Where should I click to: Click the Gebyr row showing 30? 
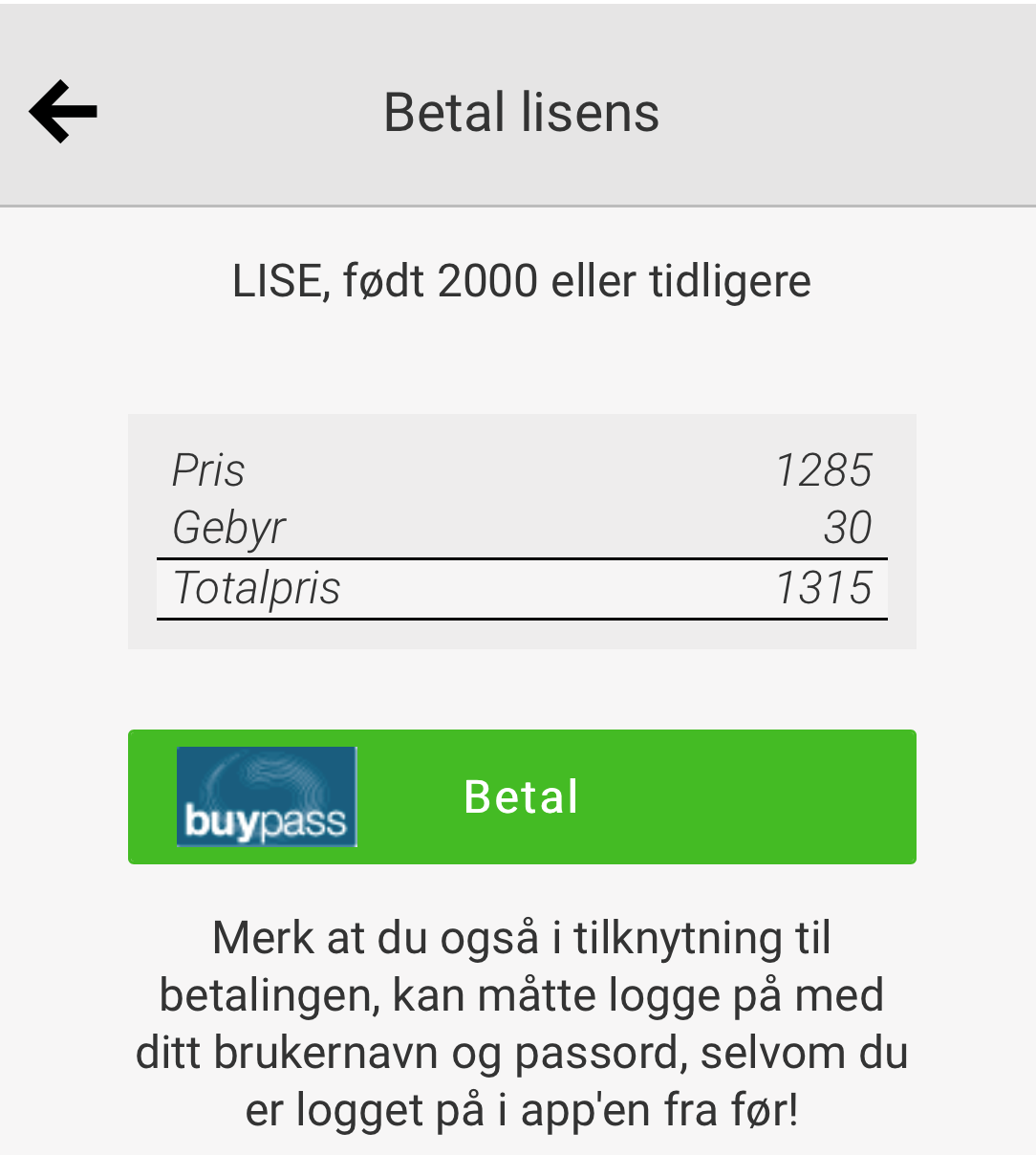click(x=521, y=527)
